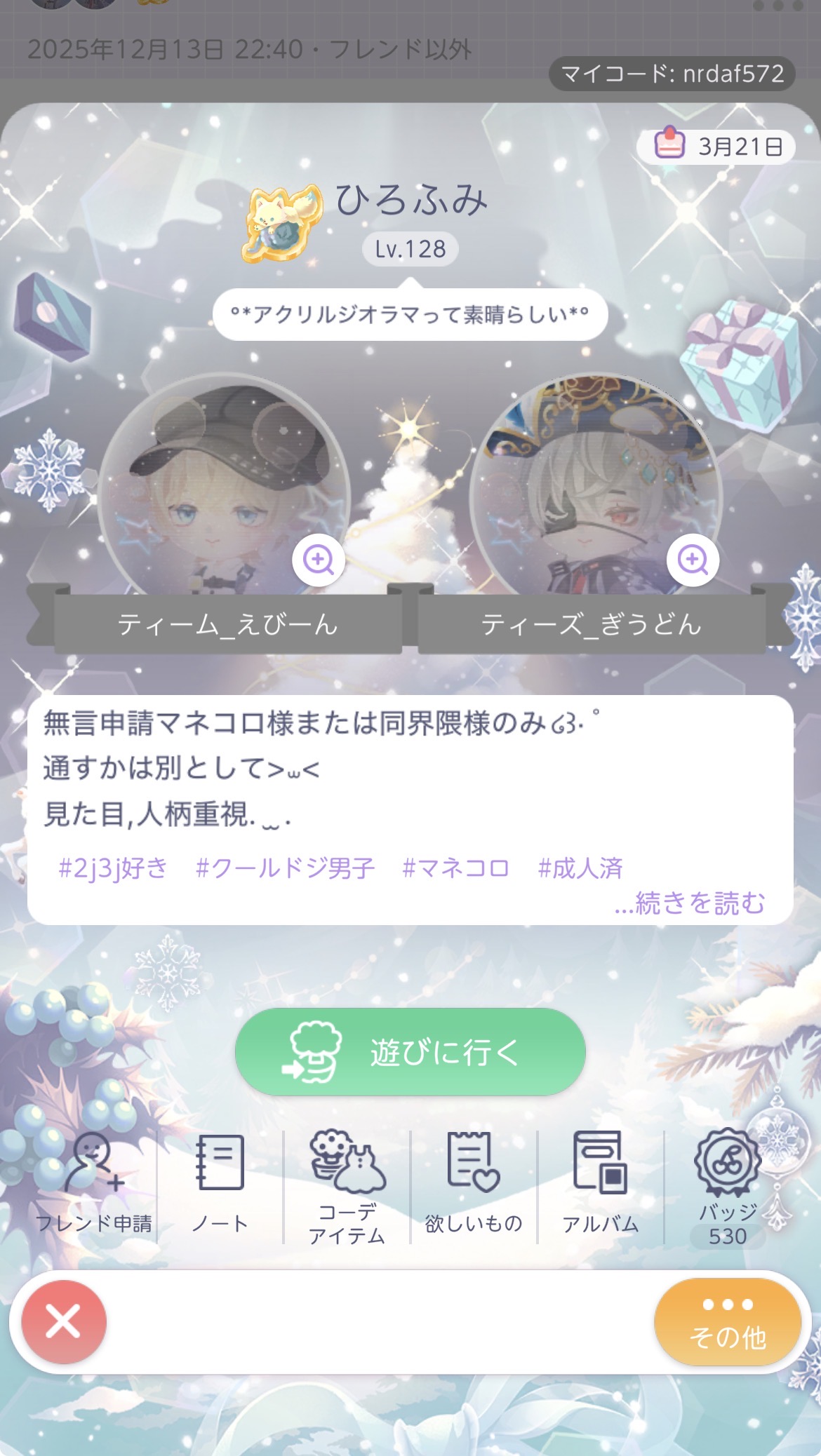Open the アルバム album

(x=601, y=1185)
